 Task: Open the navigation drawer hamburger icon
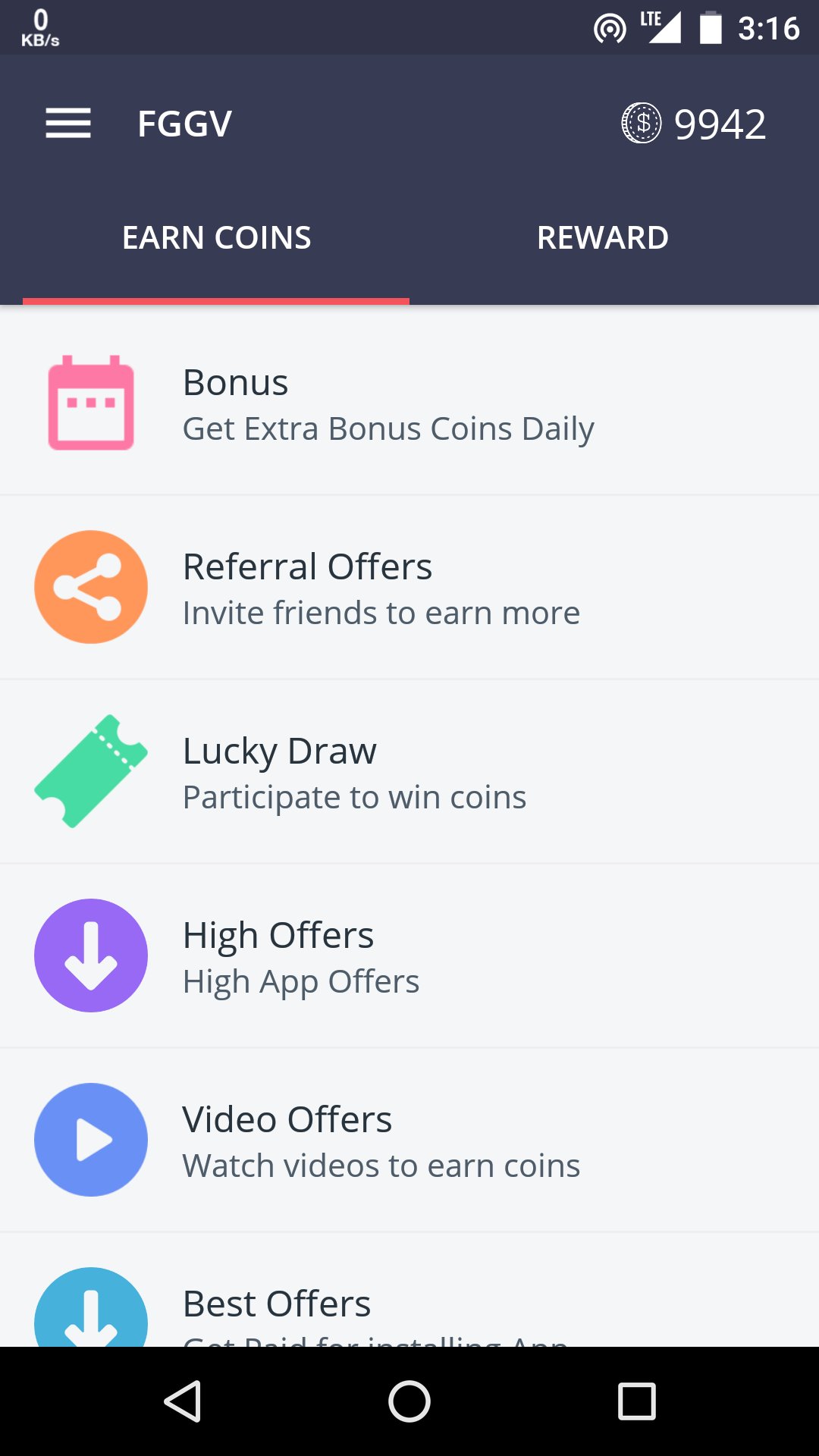pyautogui.click(x=67, y=123)
